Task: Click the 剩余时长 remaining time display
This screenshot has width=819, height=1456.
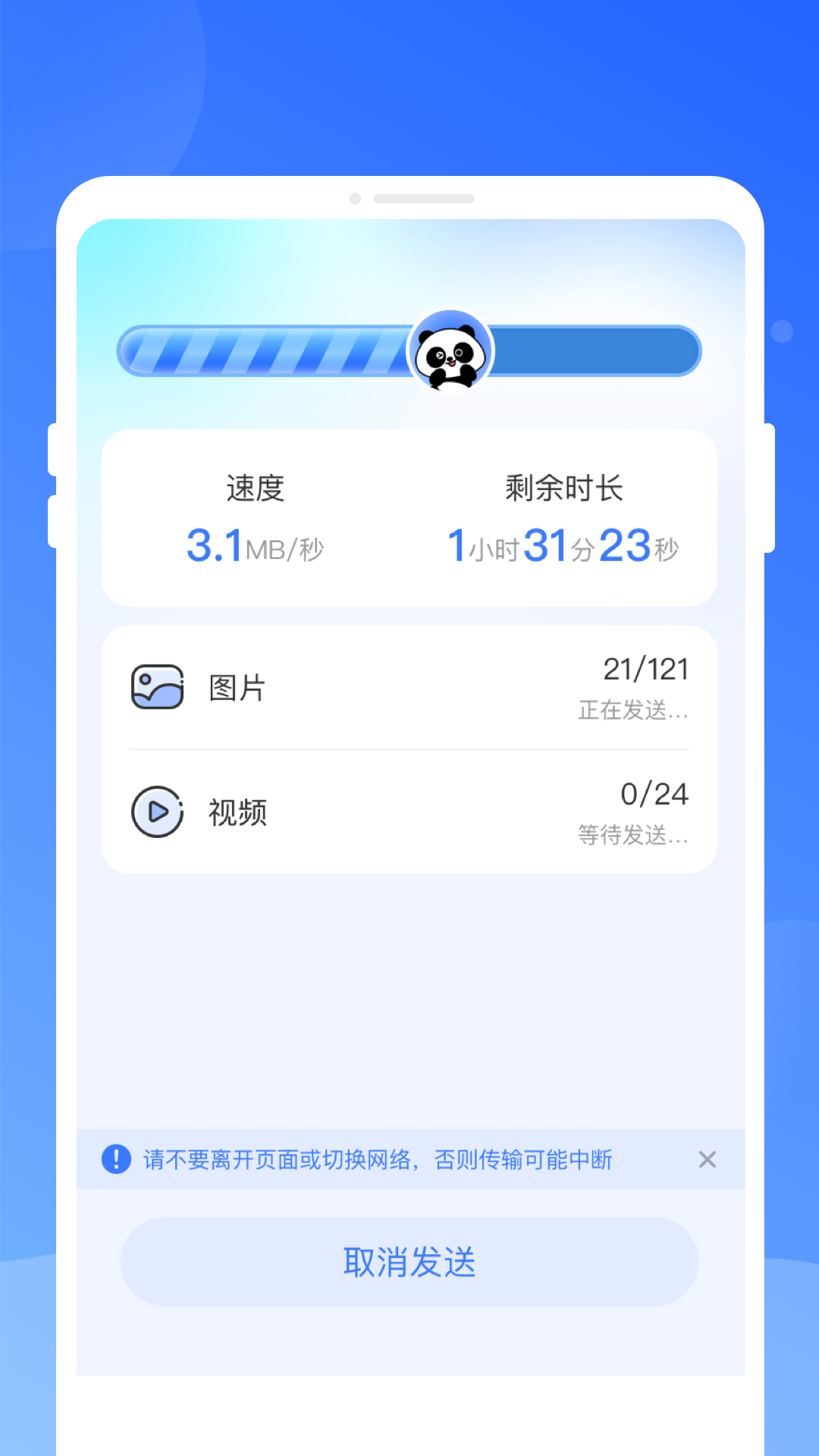Action: (x=565, y=544)
